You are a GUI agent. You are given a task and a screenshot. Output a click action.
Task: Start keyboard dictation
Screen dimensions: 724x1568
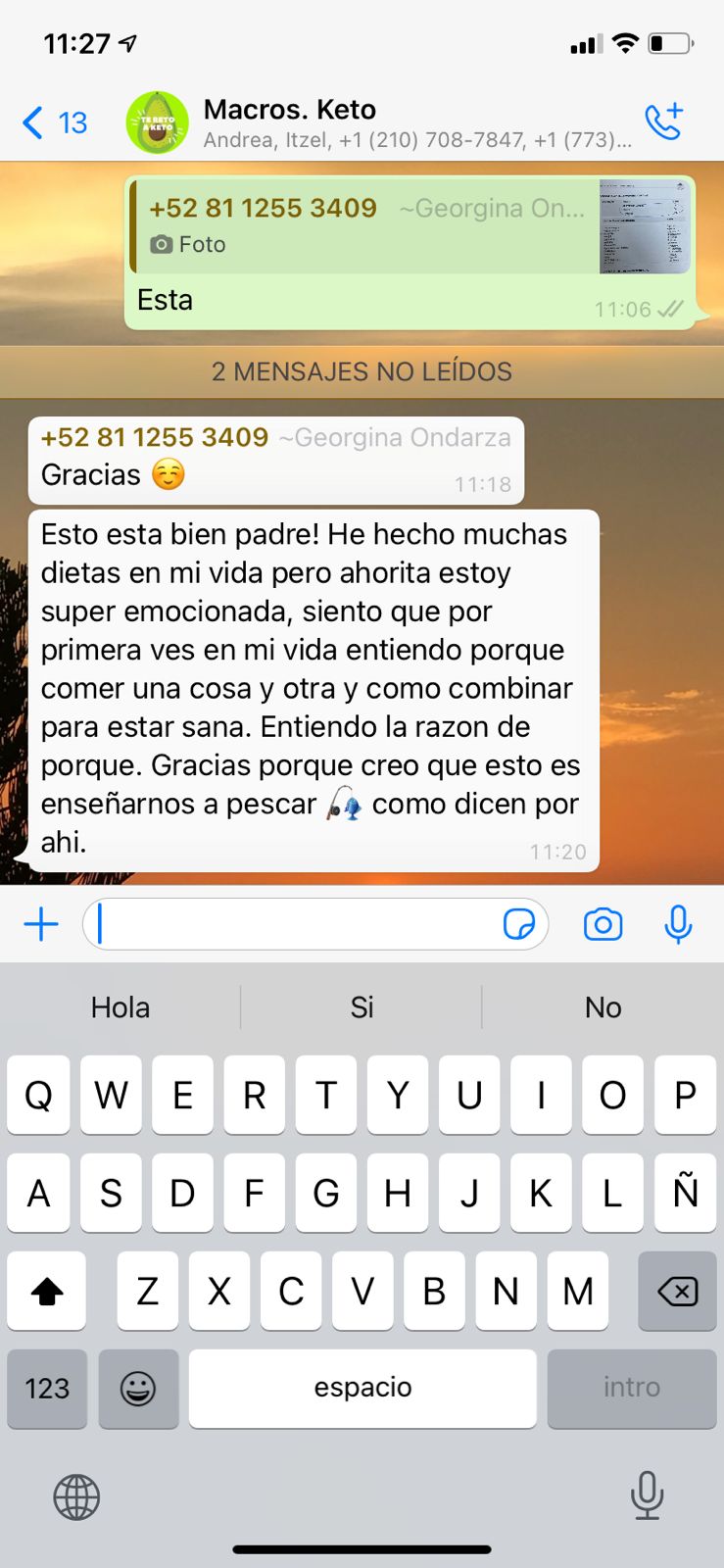[x=647, y=1495]
